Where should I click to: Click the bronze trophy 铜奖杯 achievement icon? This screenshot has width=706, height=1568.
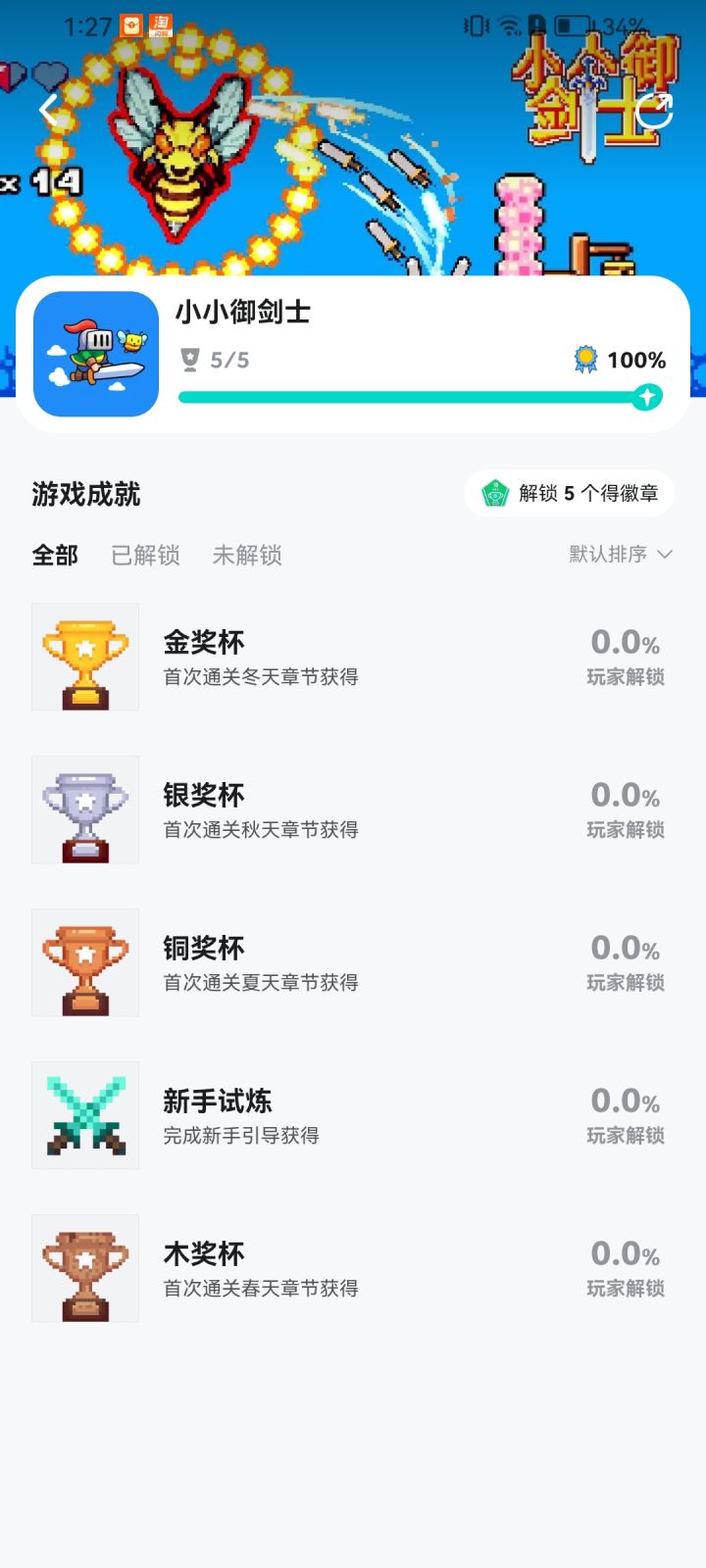(x=84, y=963)
